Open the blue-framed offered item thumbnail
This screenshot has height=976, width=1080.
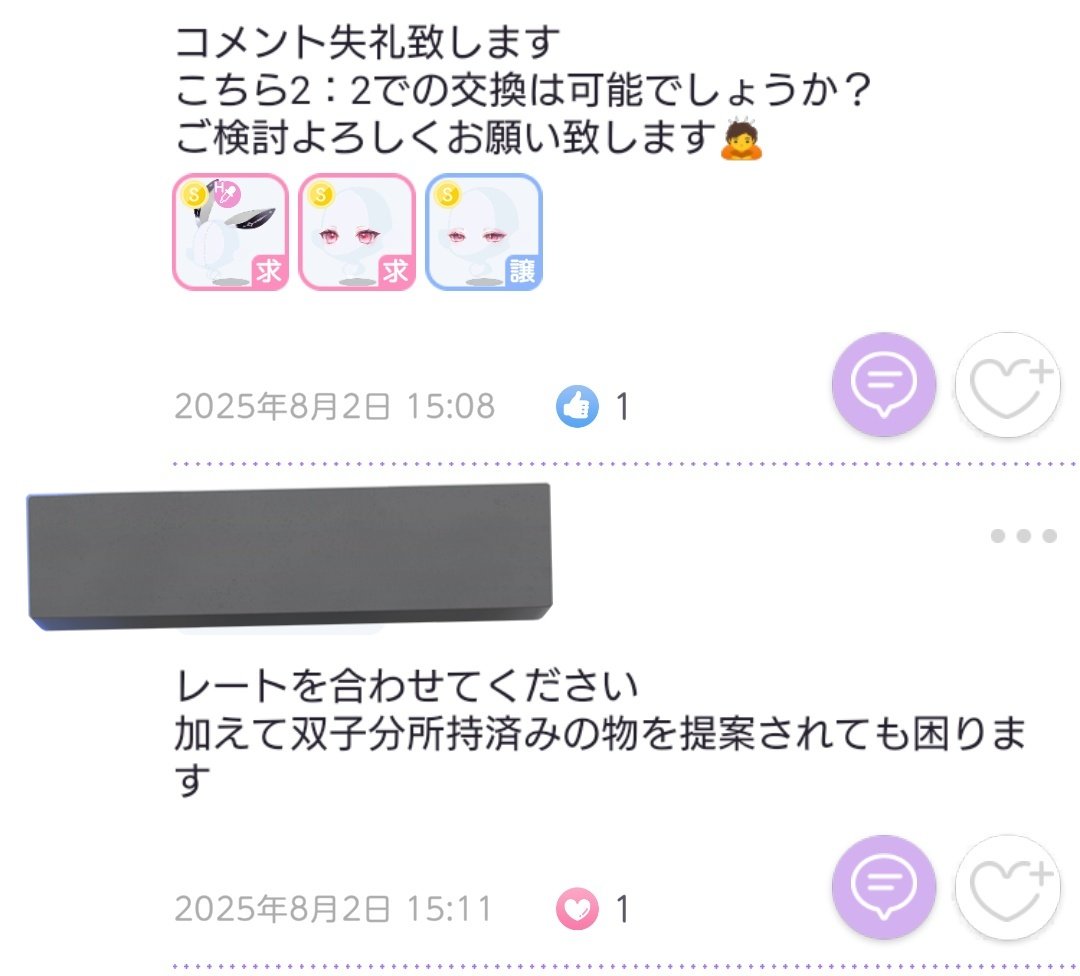pos(484,232)
